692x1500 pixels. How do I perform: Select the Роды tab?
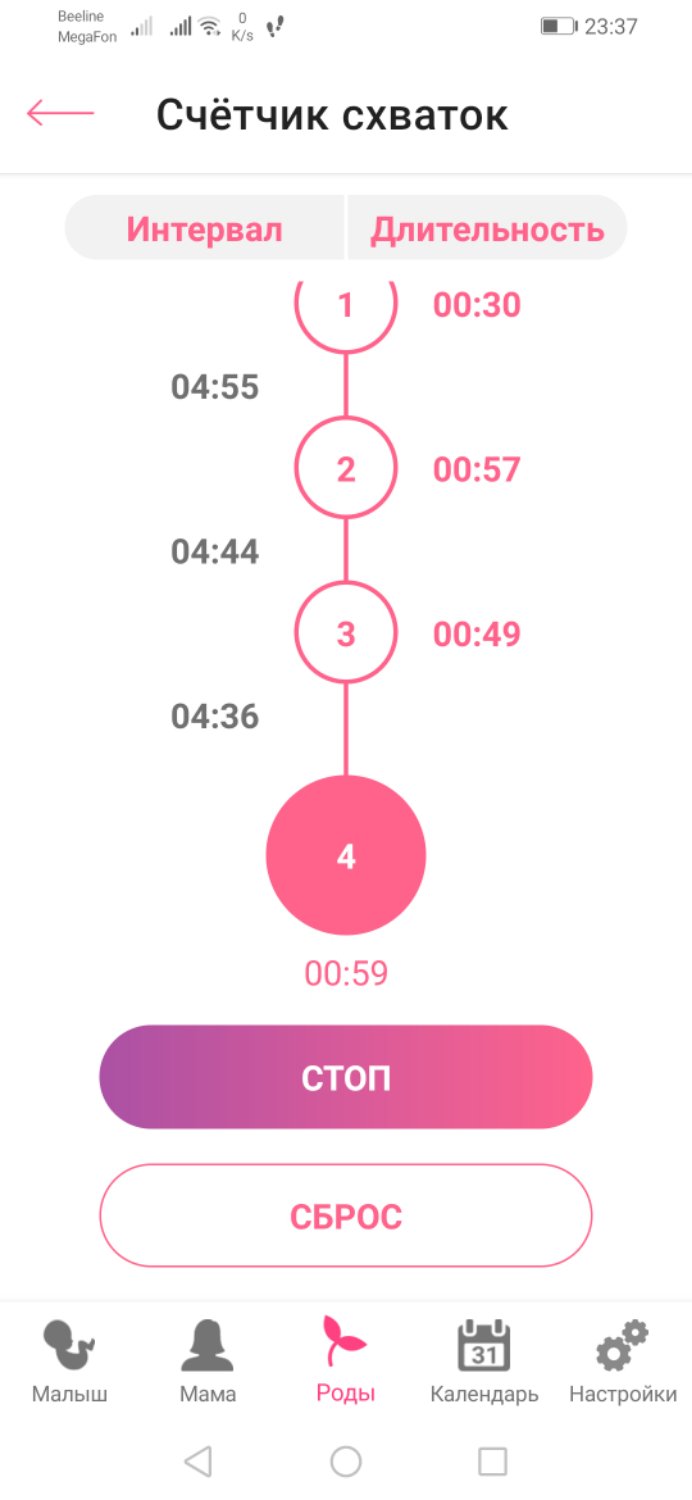point(345,1360)
